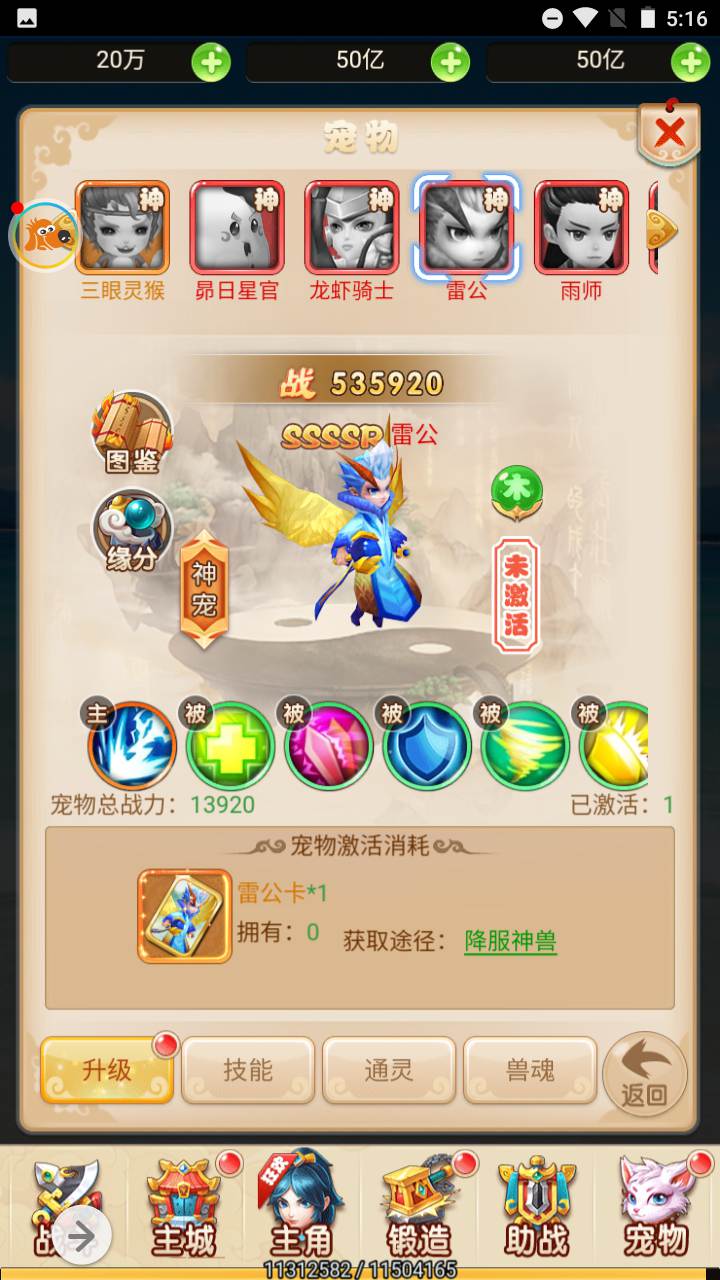Add currency with the first plus button
The image size is (720, 1280).
(x=211, y=62)
